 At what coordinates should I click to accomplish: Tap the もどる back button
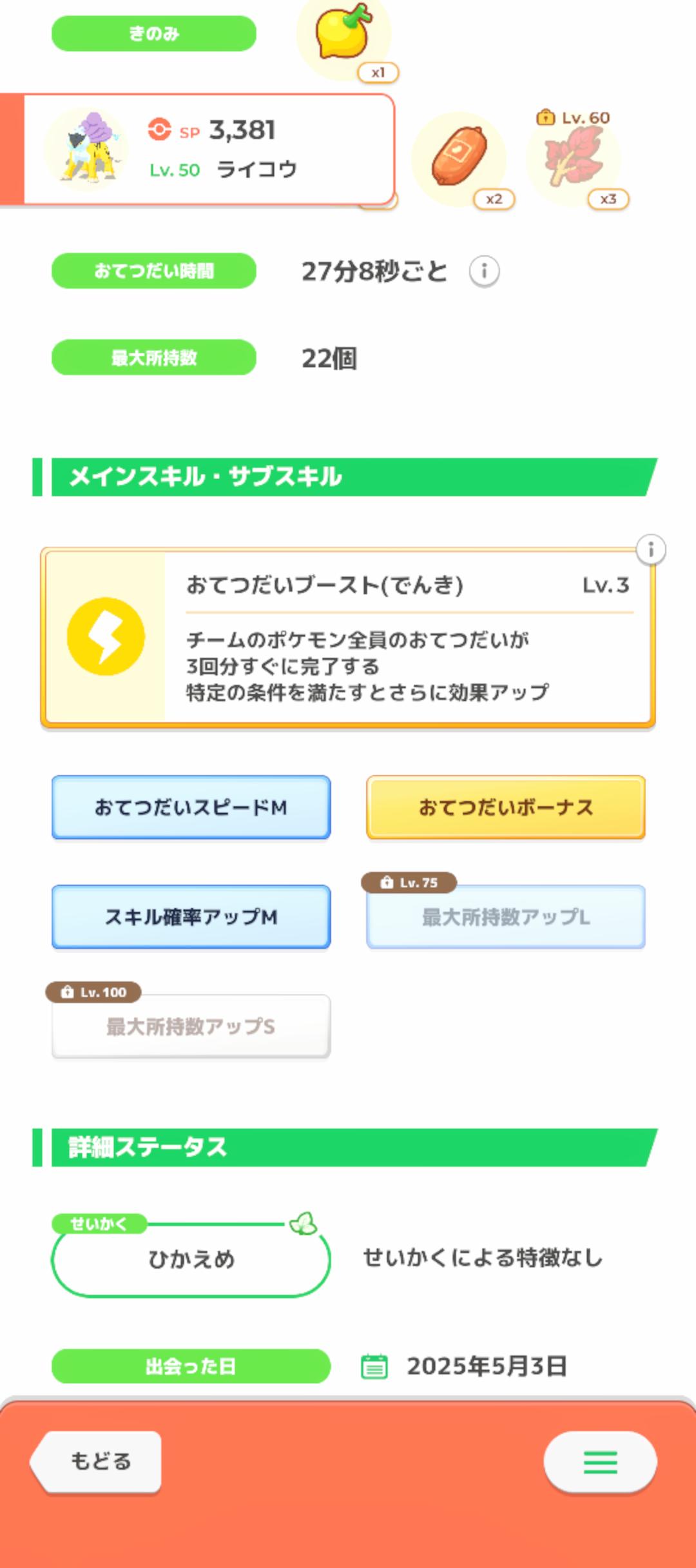tap(98, 1461)
